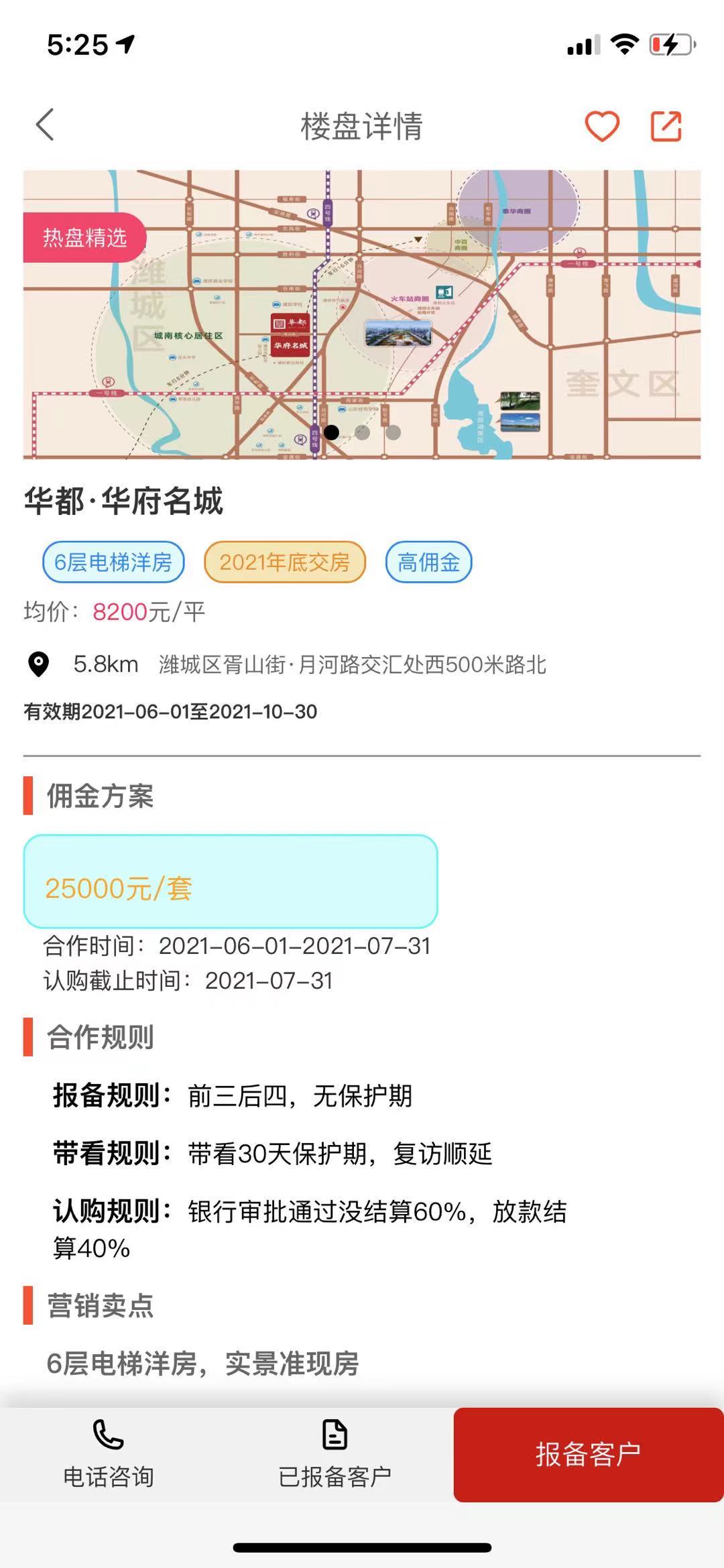
Task: Go back from the 楼盘详情 page
Action: point(45,125)
